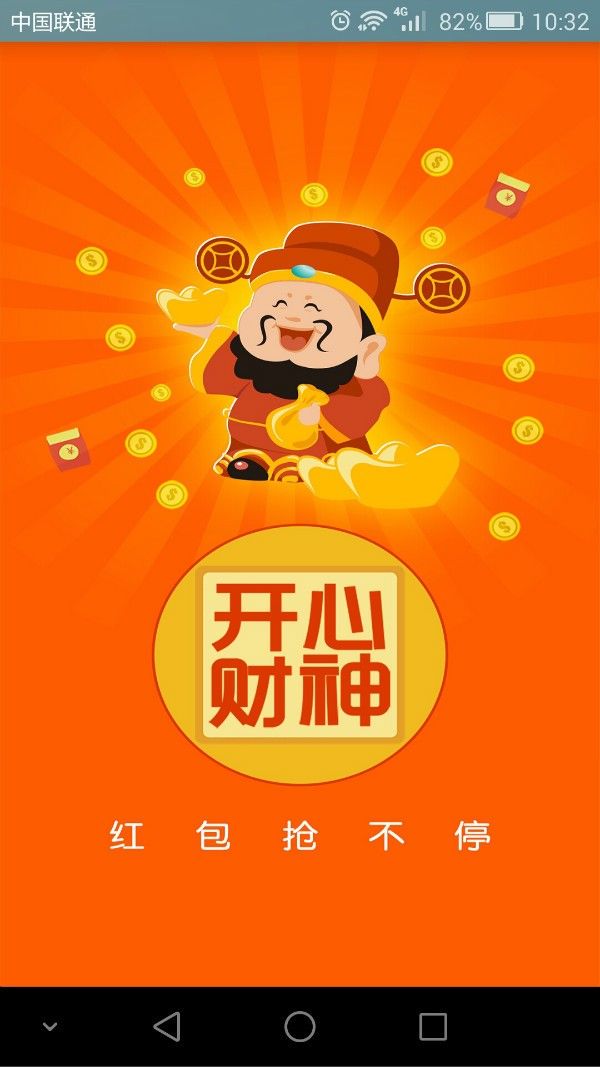Go to the home screen
600x1067 pixels.
tap(300, 1026)
